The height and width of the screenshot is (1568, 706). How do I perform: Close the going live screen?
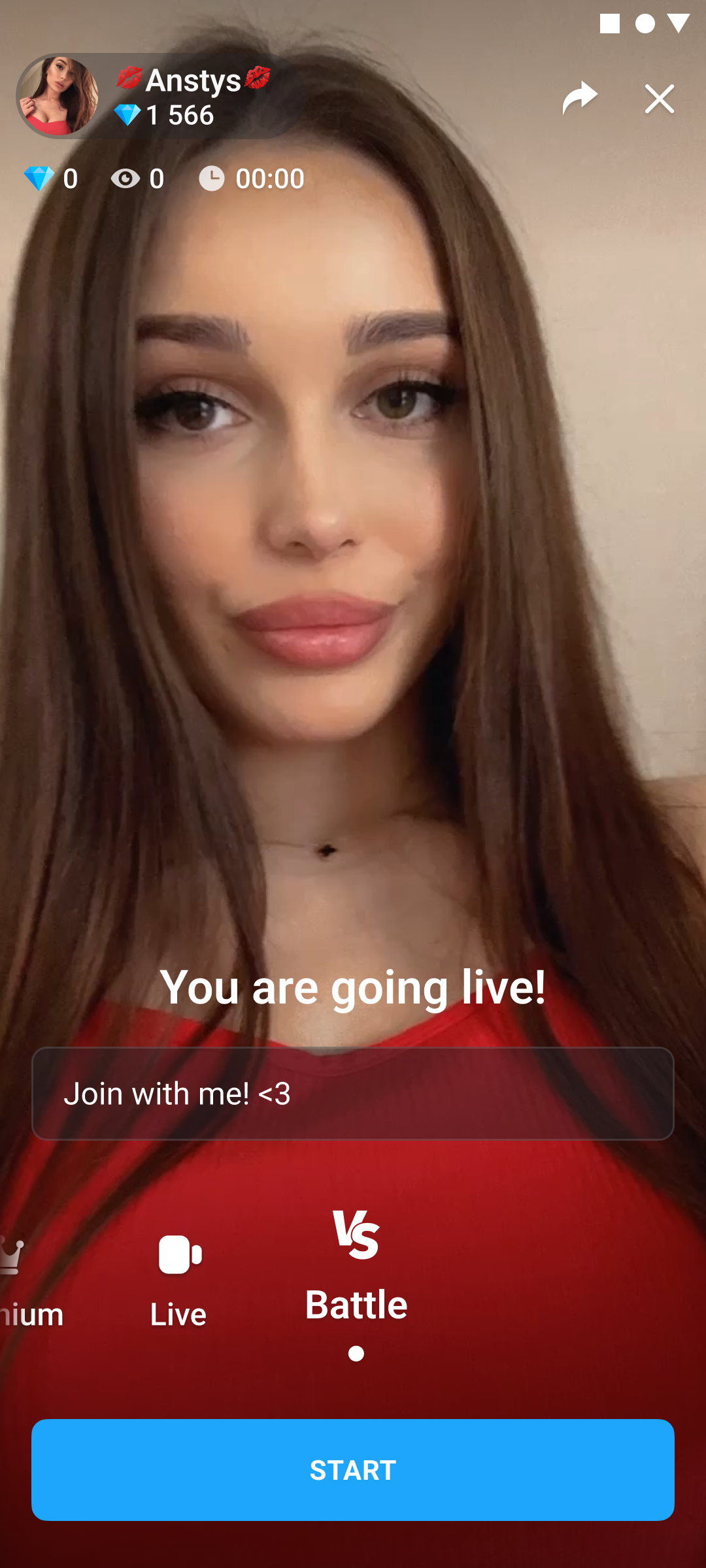pos(659,99)
